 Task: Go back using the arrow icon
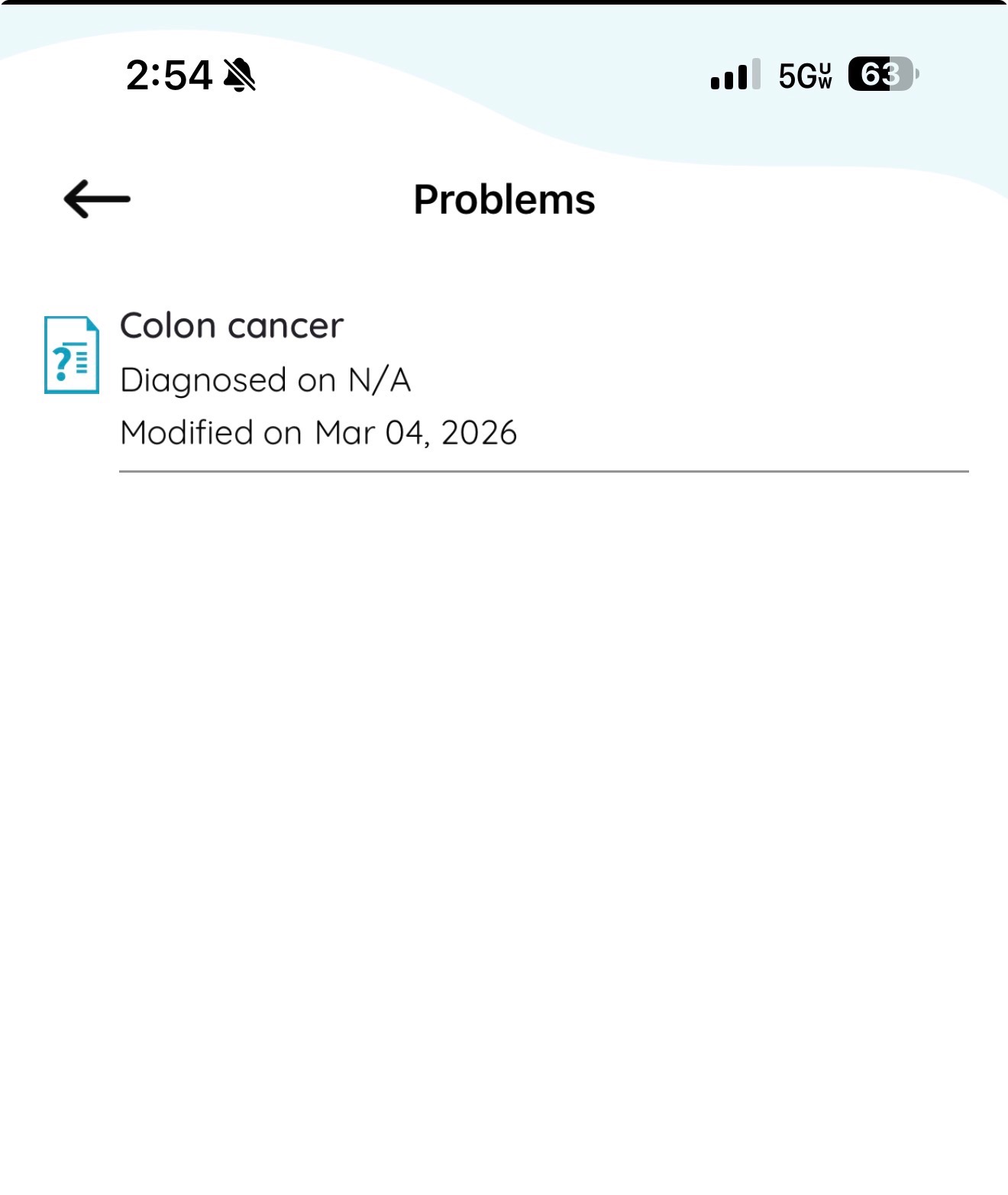(x=97, y=199)
